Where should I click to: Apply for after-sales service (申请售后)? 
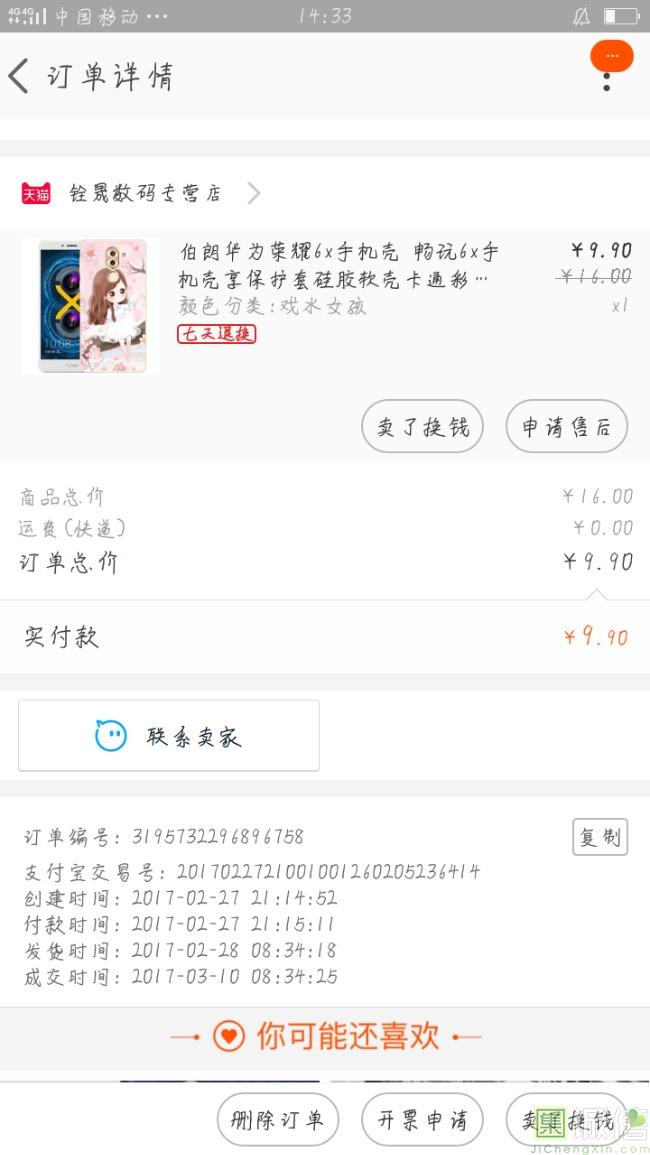566,427
